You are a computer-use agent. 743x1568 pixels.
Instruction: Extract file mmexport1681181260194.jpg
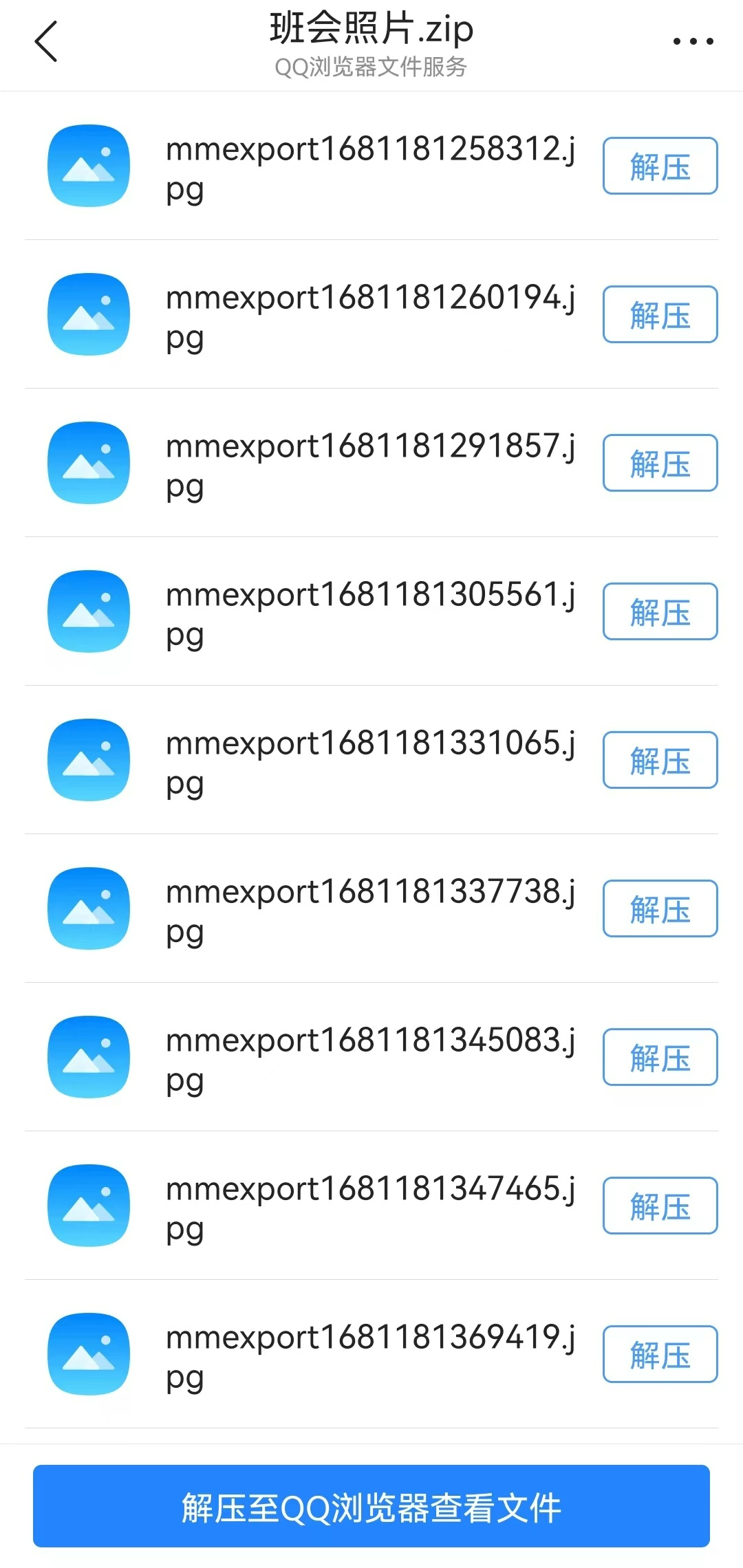(x=660, y=315)
